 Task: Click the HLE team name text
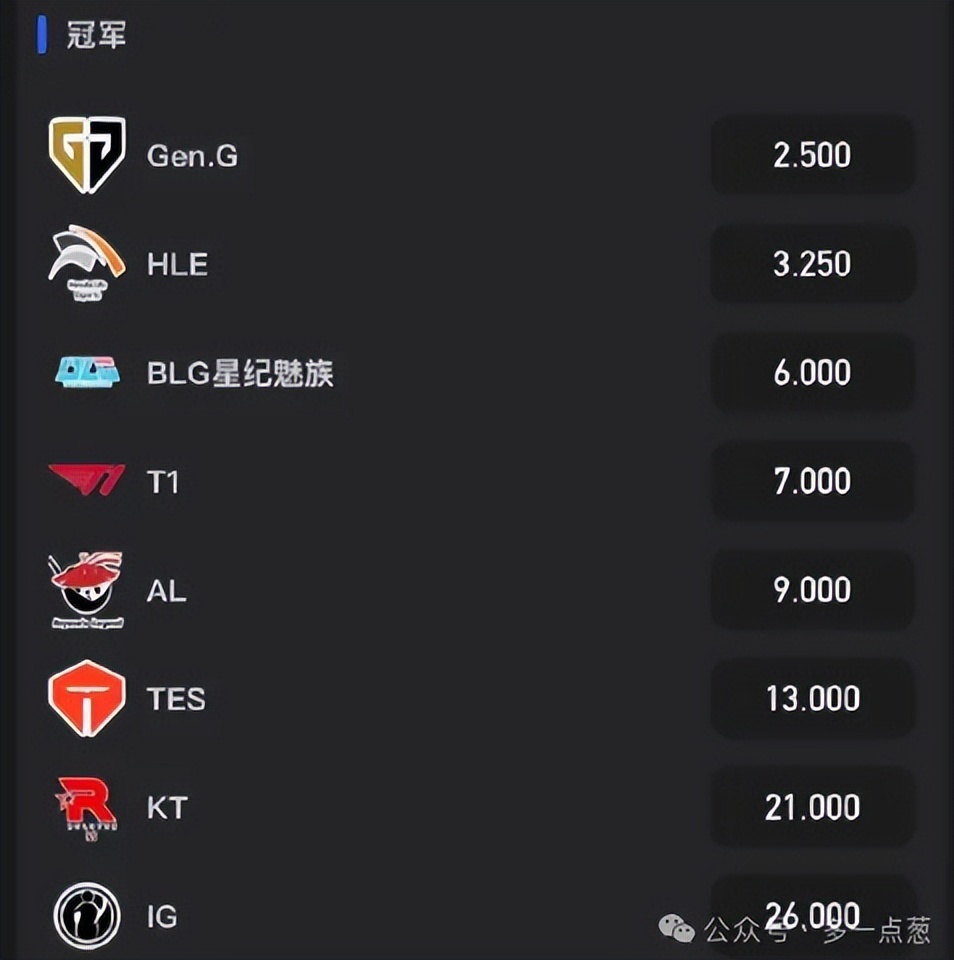177,264
